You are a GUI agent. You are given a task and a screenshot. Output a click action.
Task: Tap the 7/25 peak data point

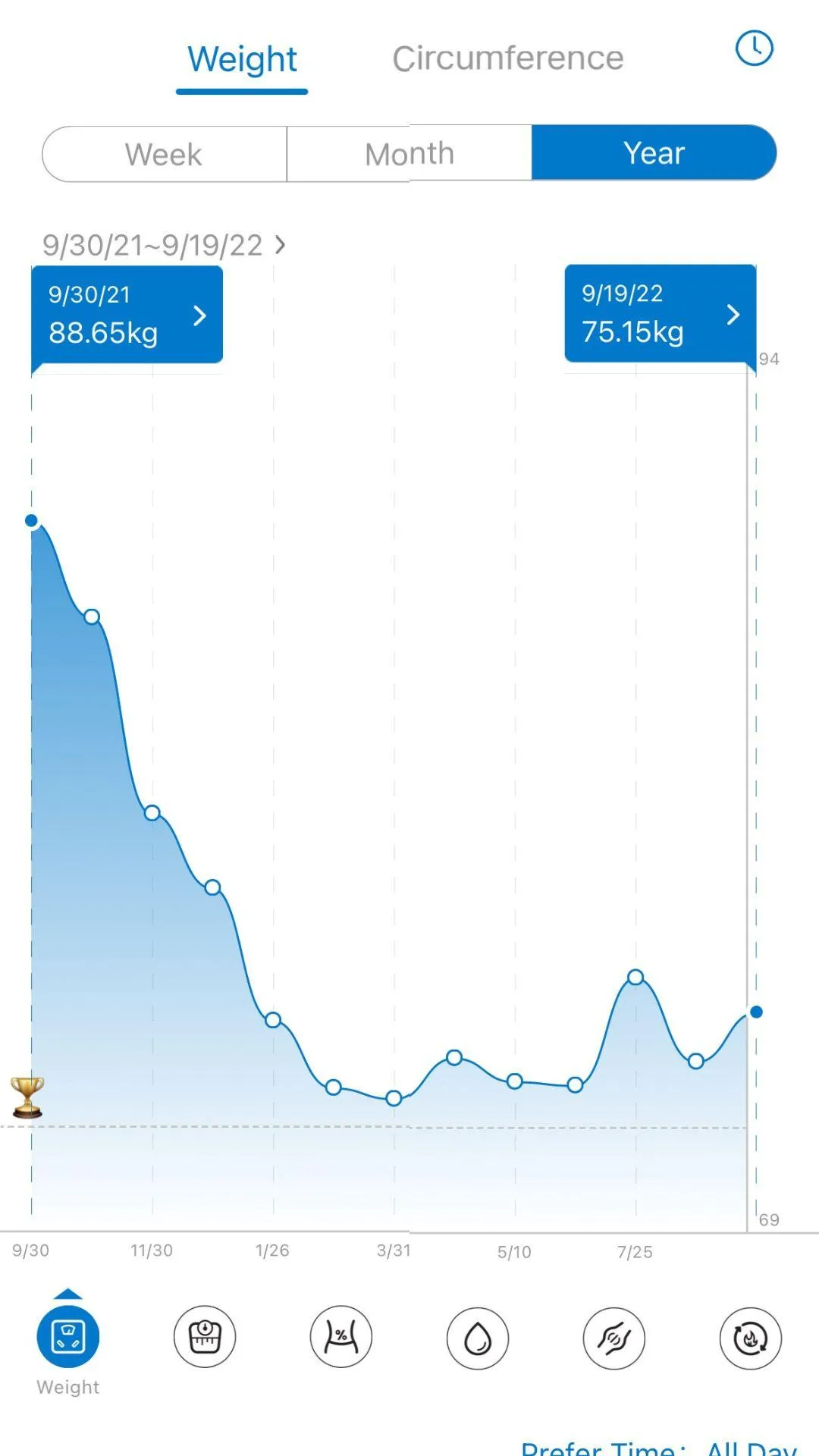pos(636,977)
